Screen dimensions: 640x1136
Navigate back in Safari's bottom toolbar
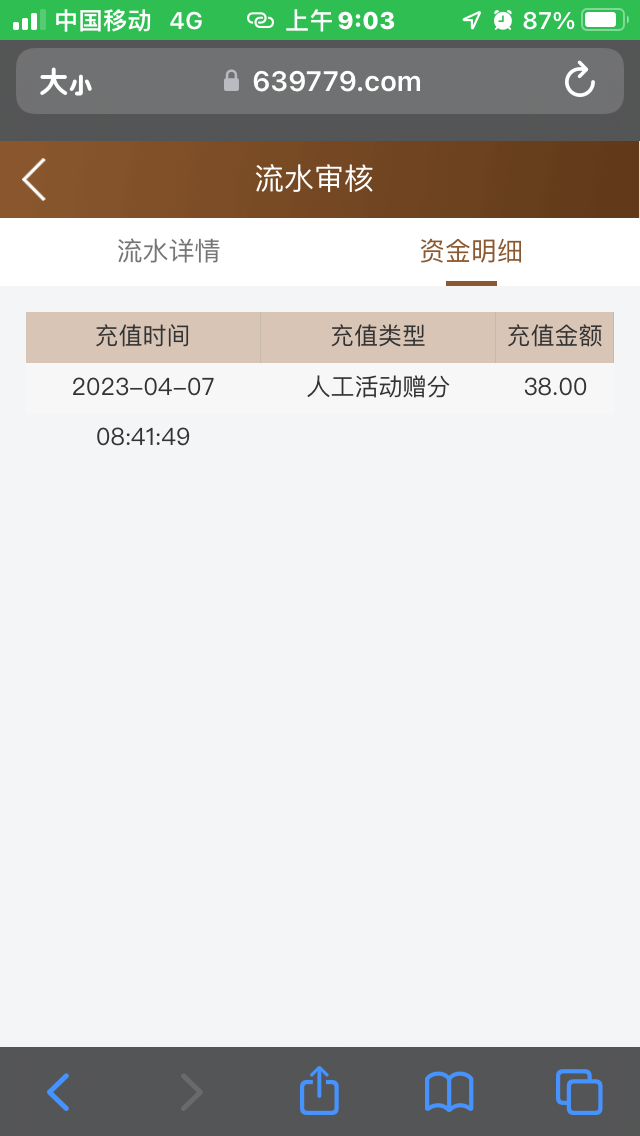[x=59, y=1091]
